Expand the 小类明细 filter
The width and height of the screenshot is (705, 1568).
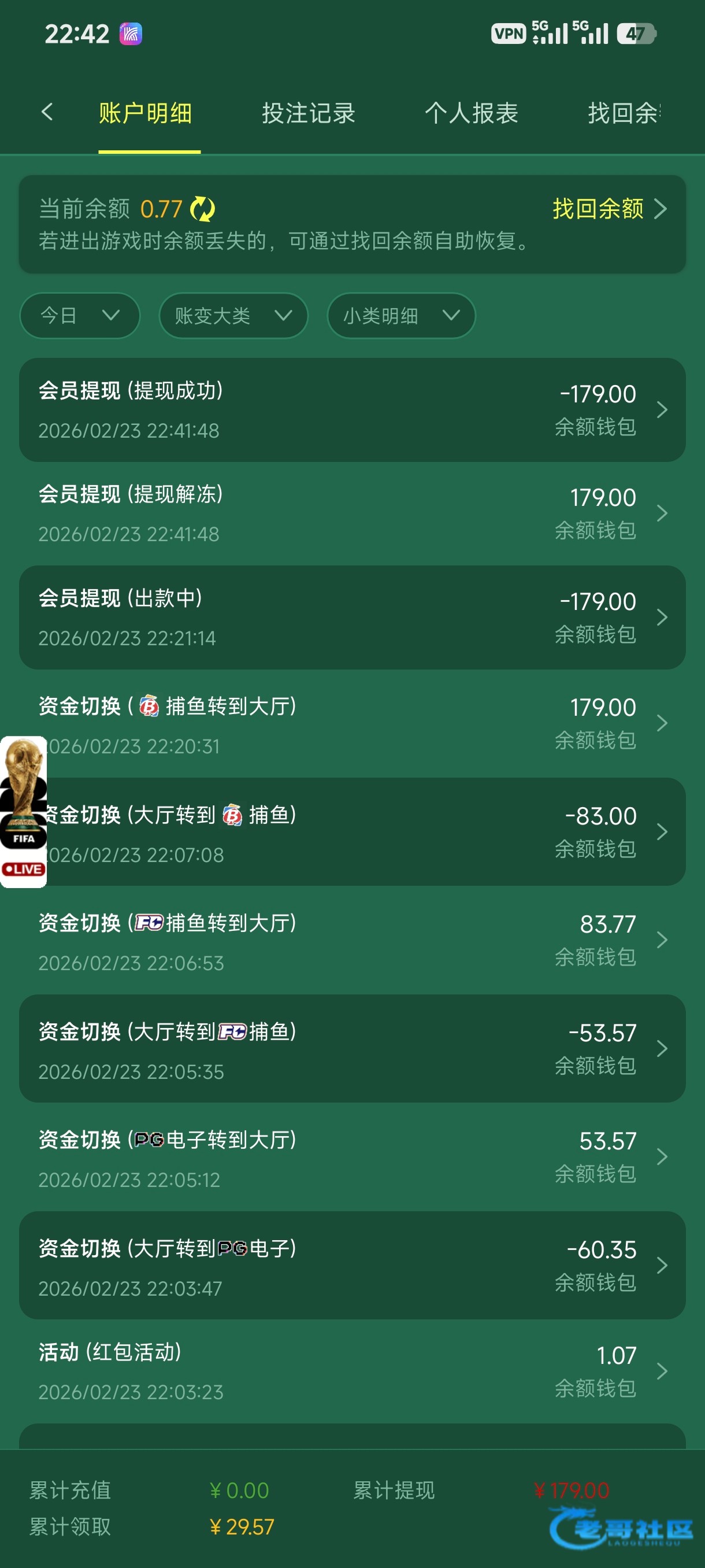tap(401, 315)
